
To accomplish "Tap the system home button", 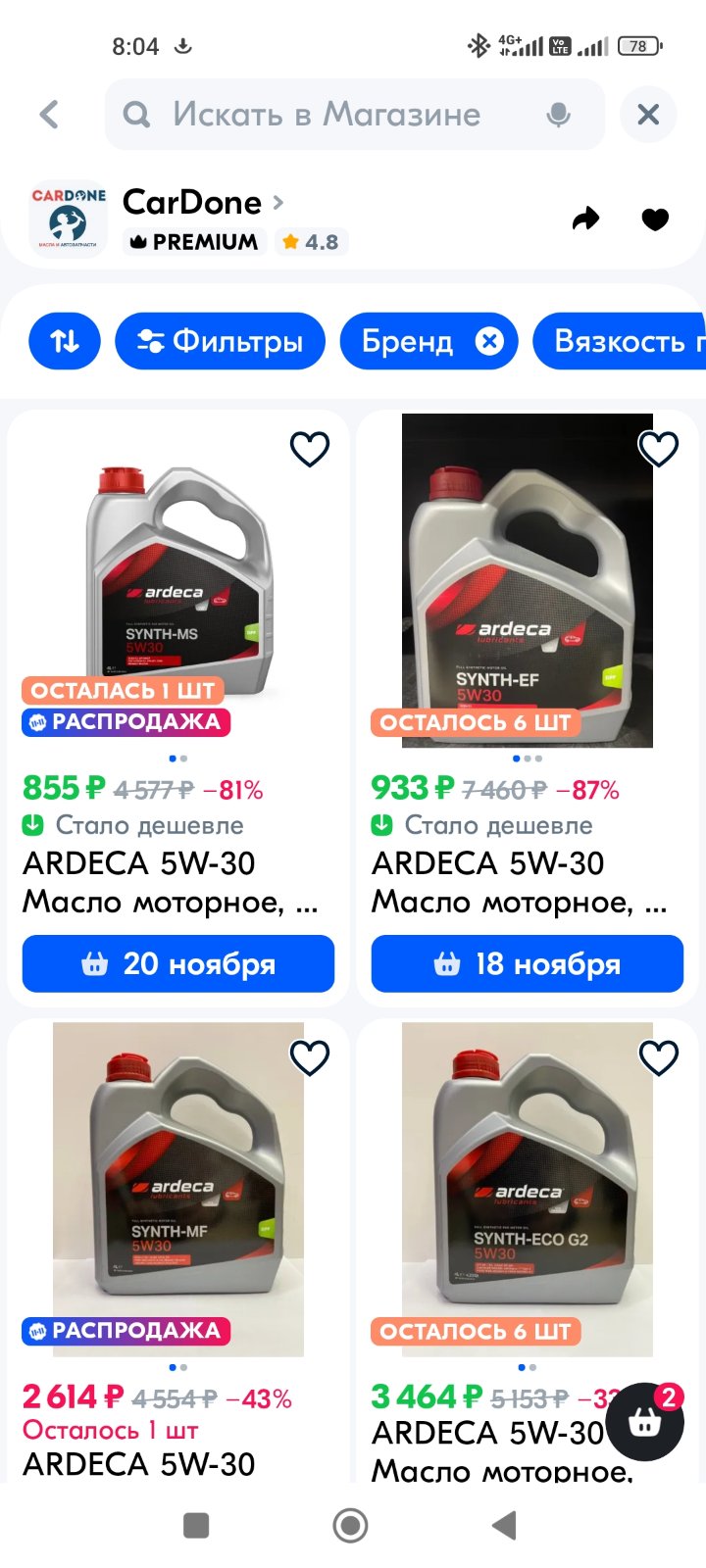I will coord(350,1525).
